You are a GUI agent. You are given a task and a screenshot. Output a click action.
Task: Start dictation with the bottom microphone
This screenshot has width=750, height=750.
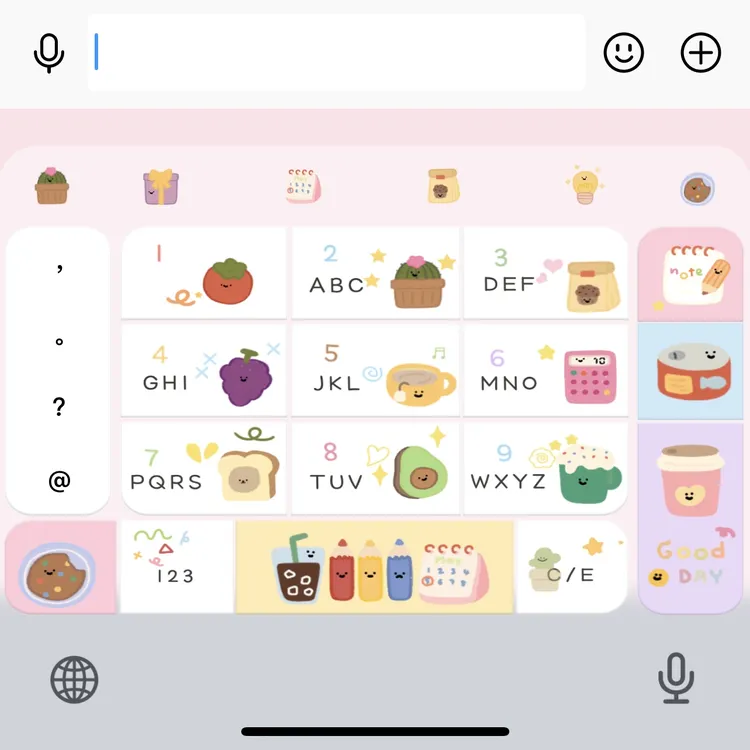tap(676, 679)
